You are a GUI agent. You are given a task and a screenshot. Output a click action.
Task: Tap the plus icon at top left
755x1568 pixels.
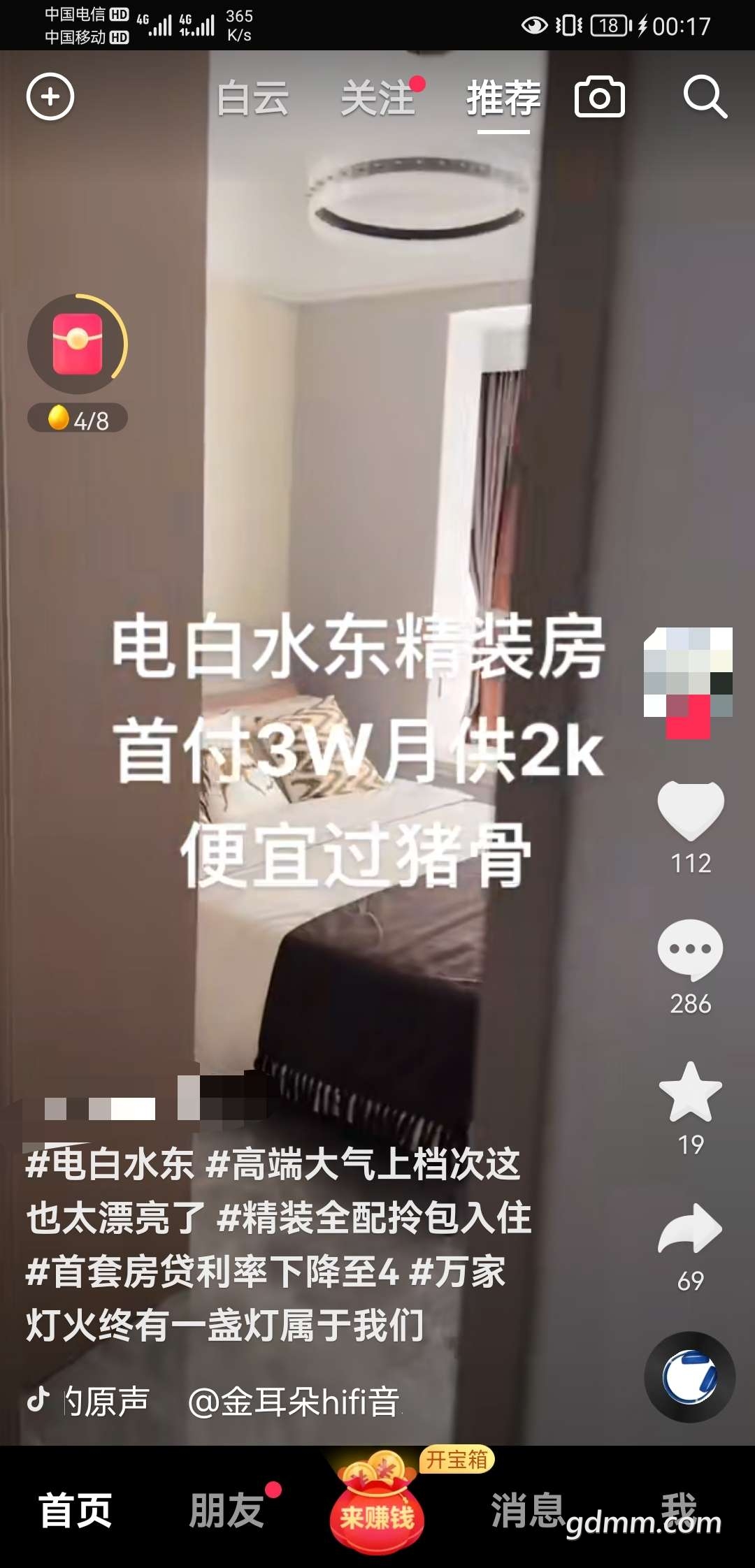50,97
